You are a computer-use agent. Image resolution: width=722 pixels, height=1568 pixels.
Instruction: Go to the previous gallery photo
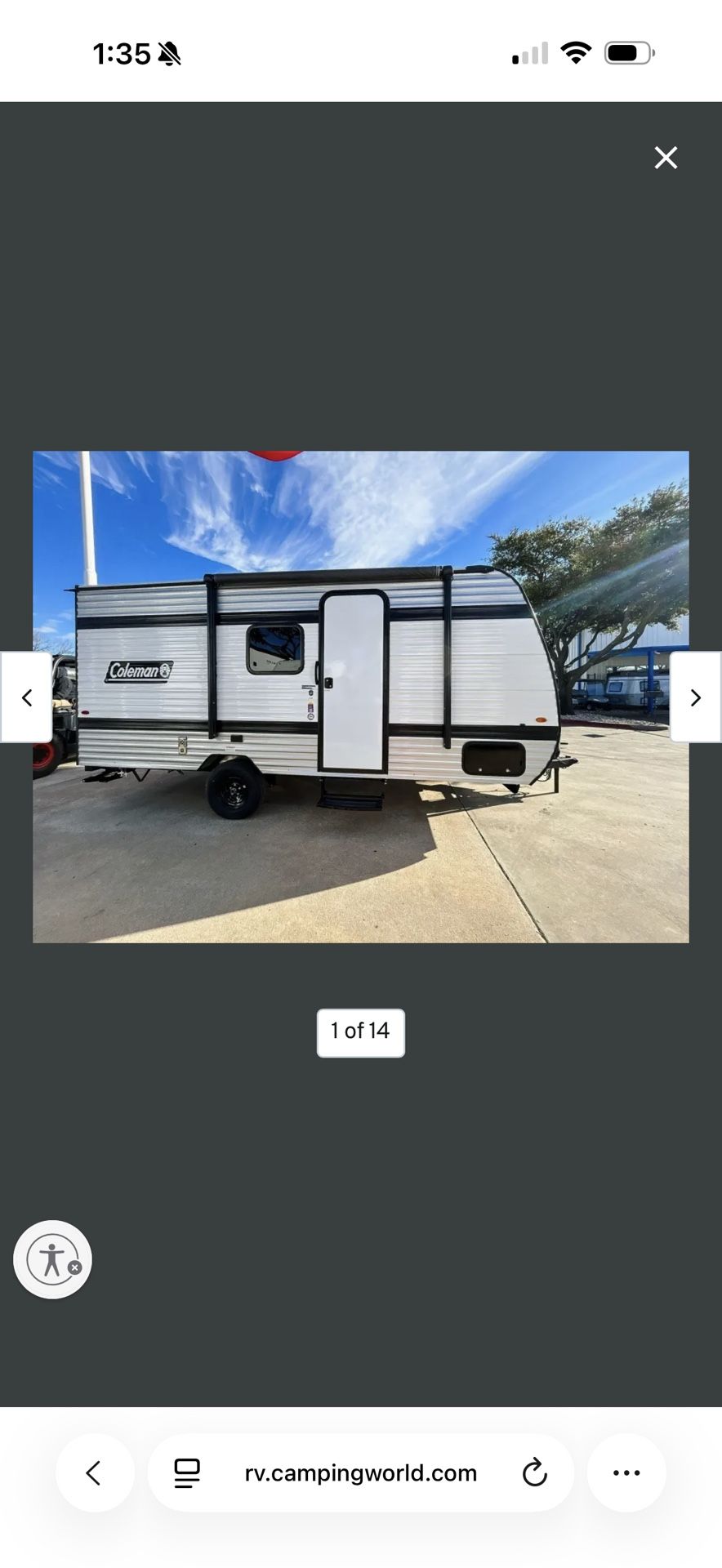point(26,697)
